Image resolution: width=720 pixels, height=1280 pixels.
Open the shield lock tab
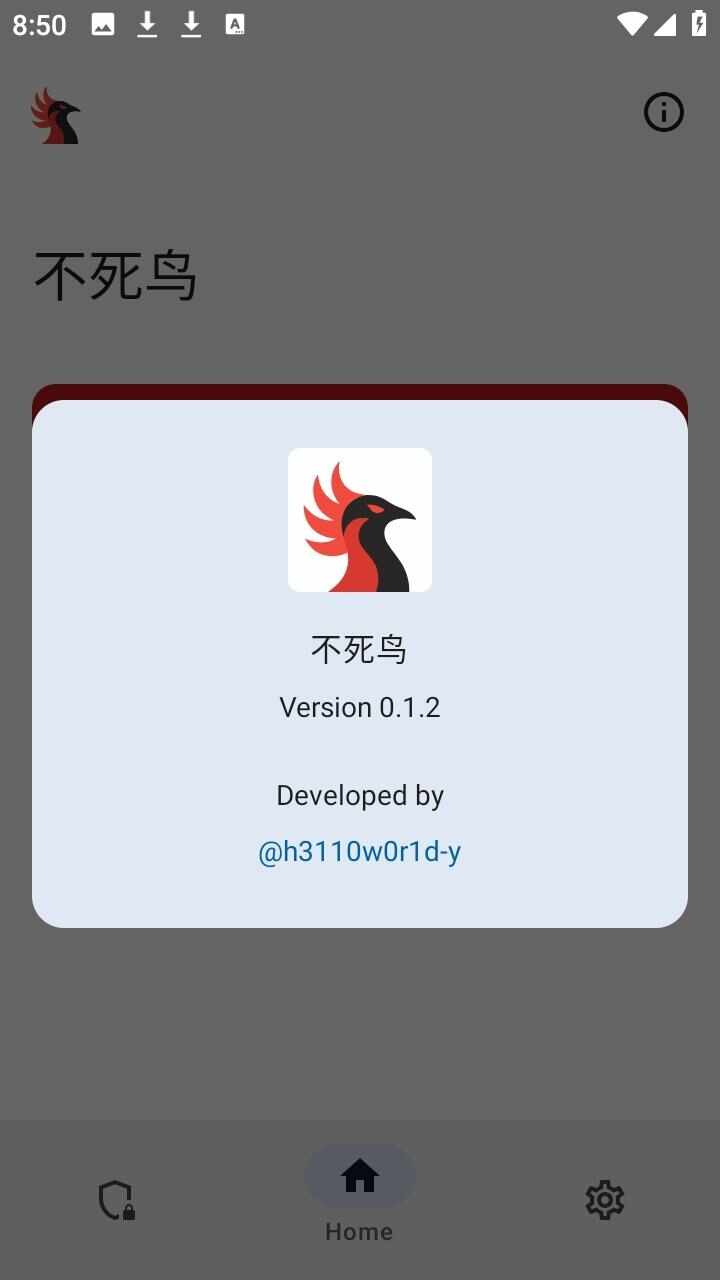click(x=116, y=1199)
